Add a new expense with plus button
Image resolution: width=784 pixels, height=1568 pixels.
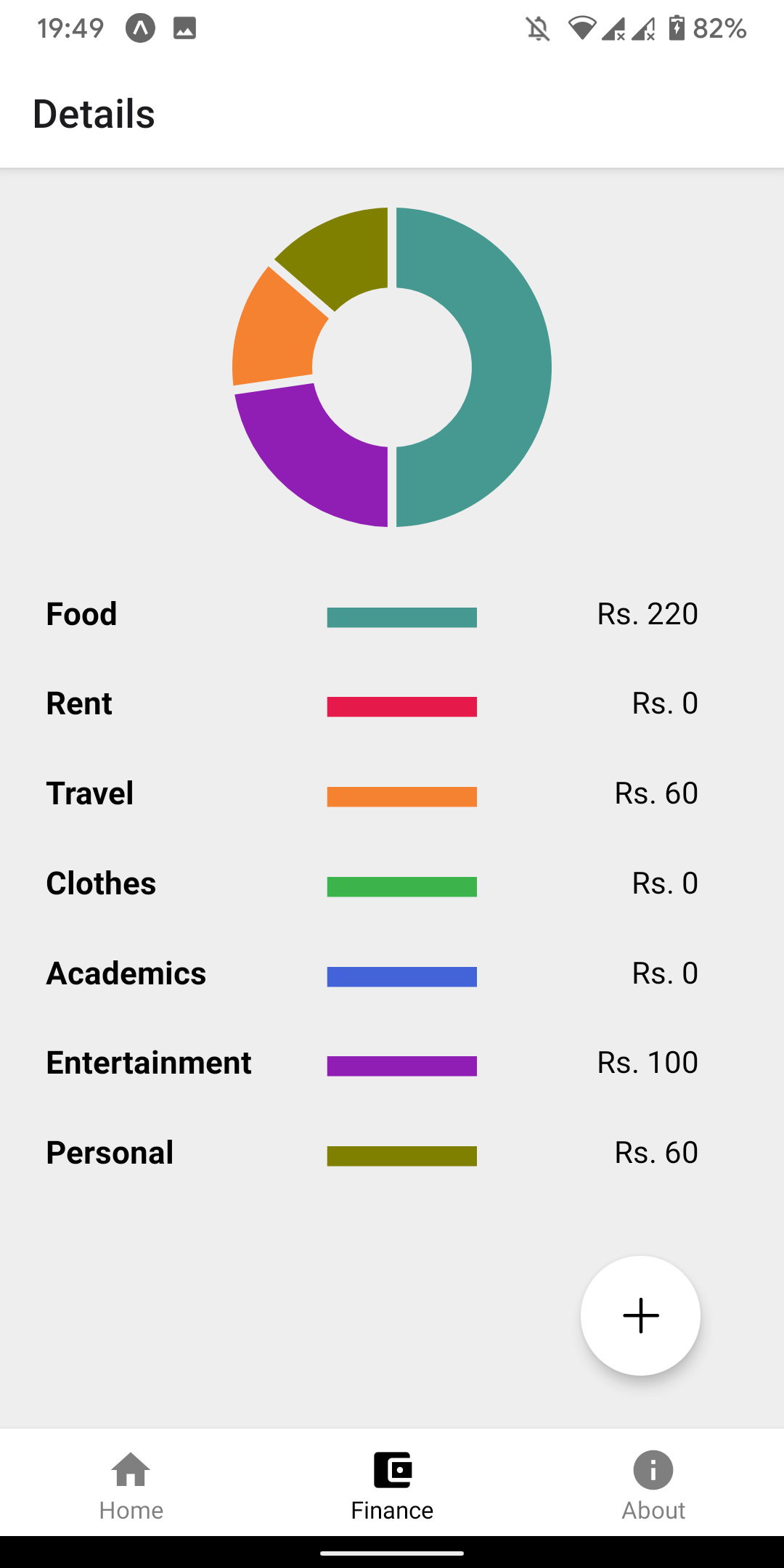point(640,1315)
